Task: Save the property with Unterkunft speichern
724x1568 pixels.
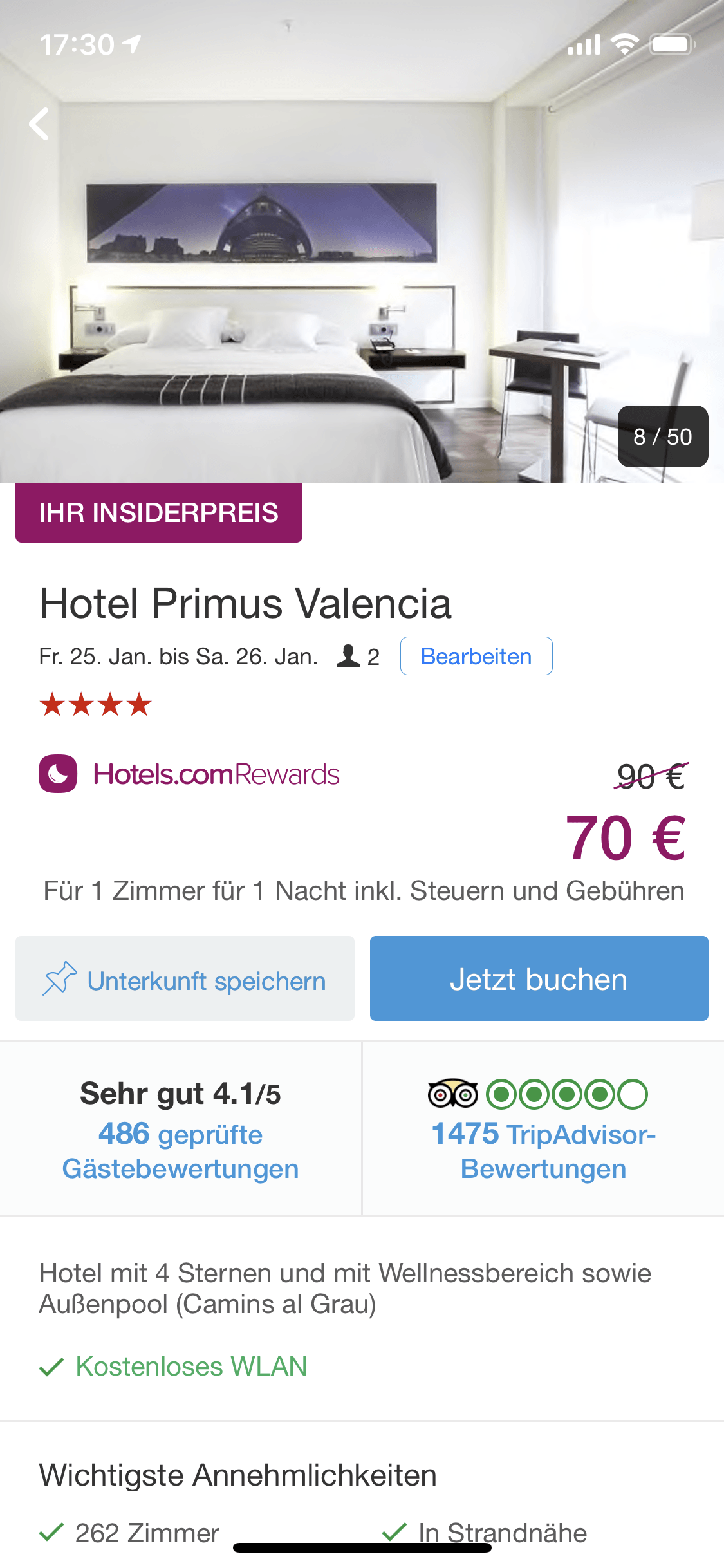Action: point(185,978)
